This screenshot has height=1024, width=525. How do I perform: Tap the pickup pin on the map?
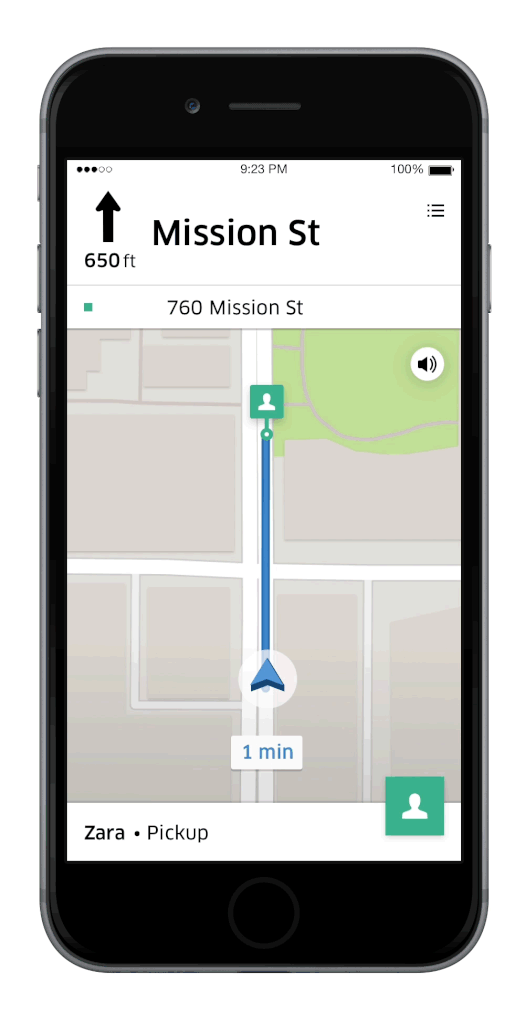click(x=266, y=401)
